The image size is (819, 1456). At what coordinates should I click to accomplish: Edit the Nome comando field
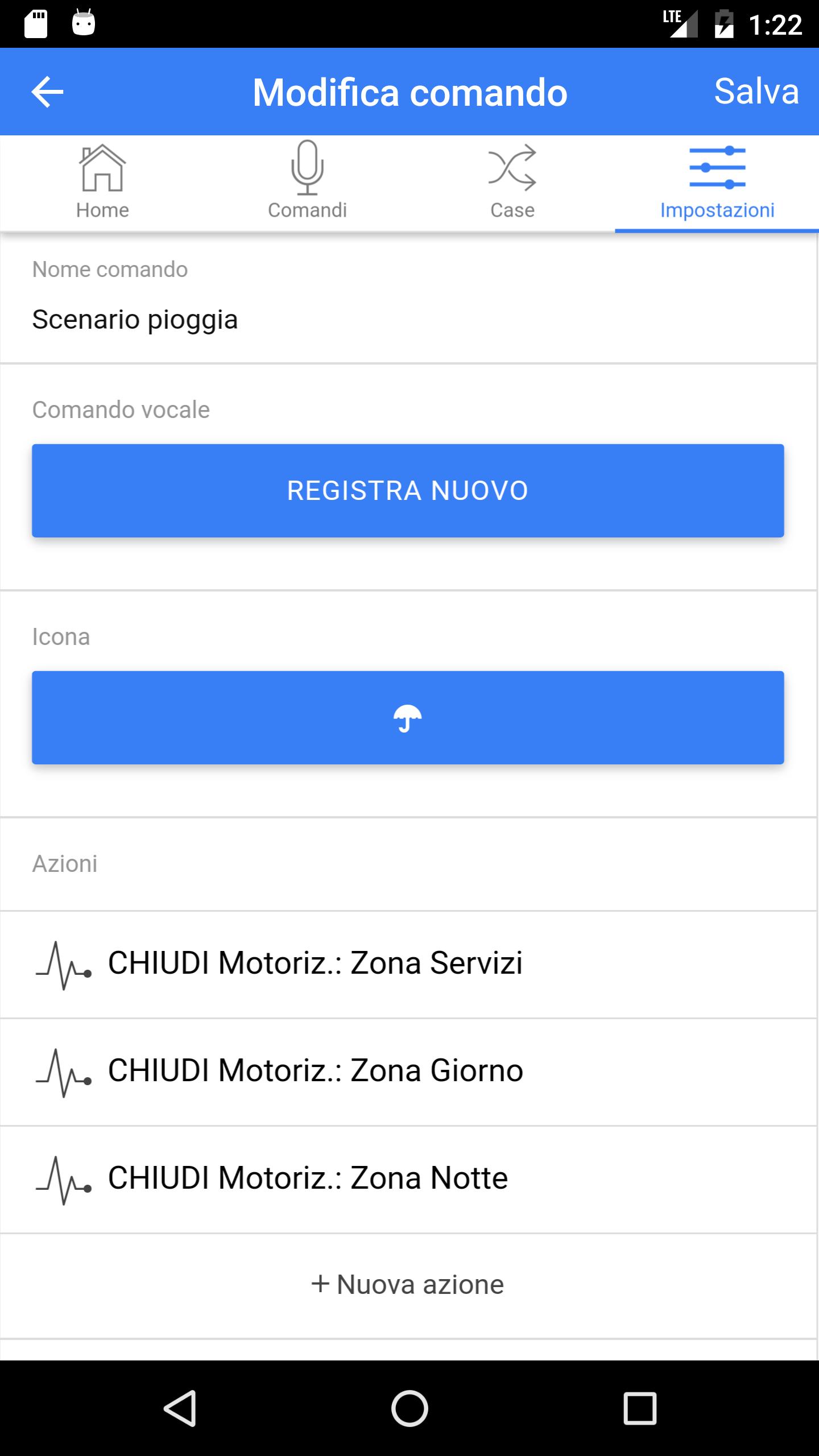point(407,320)
